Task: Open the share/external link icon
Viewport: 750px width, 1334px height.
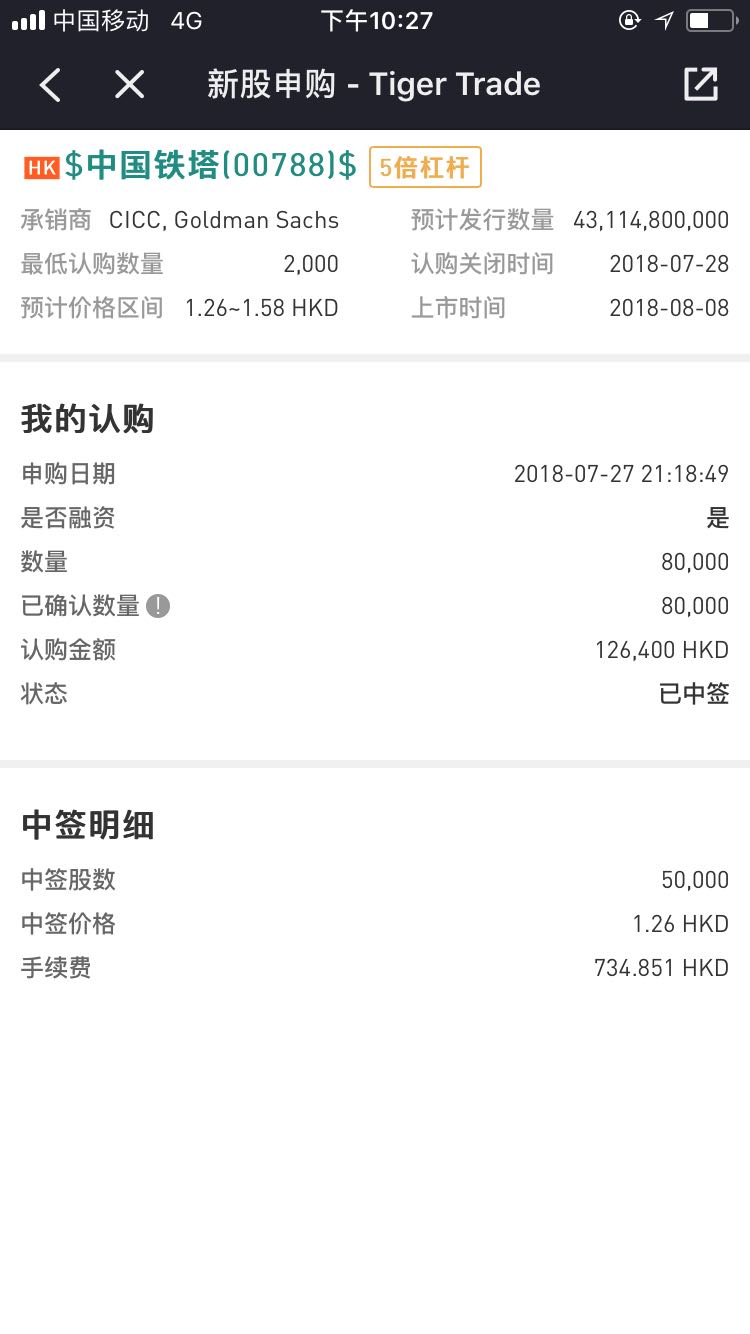Action: pos(700,85)
